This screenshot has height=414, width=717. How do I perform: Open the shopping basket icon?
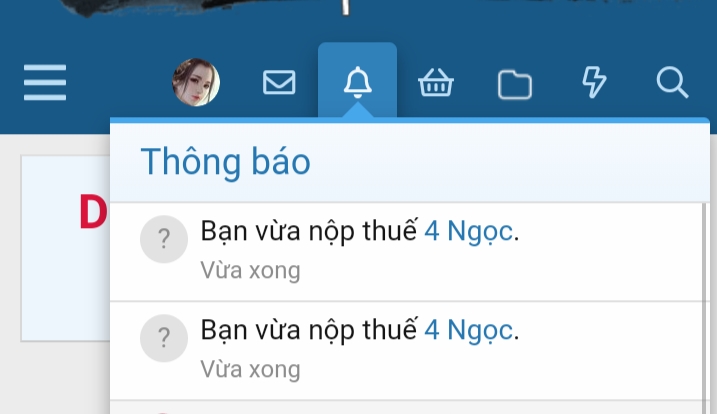point(436,83)
